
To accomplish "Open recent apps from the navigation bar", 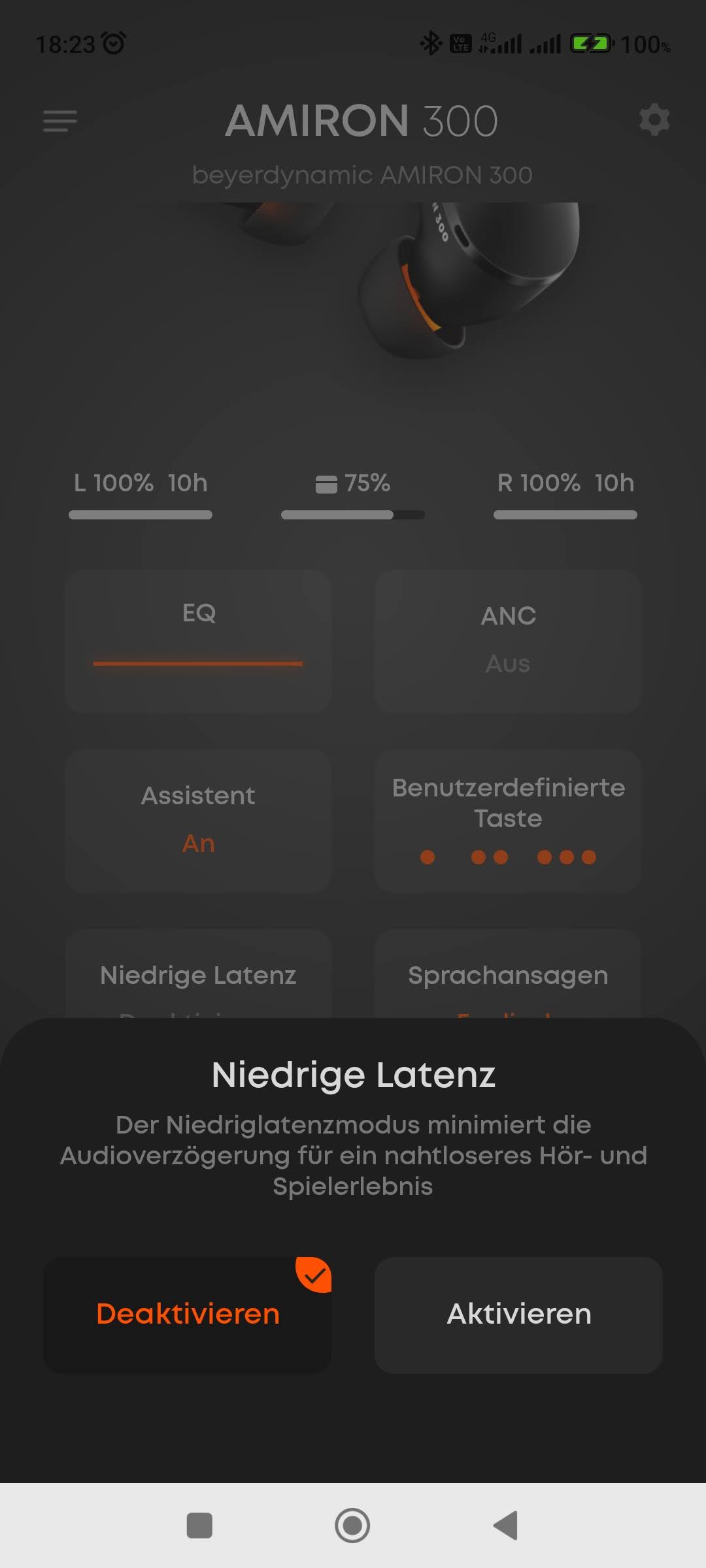I will pyautogui.click(x=199, y=1526).
